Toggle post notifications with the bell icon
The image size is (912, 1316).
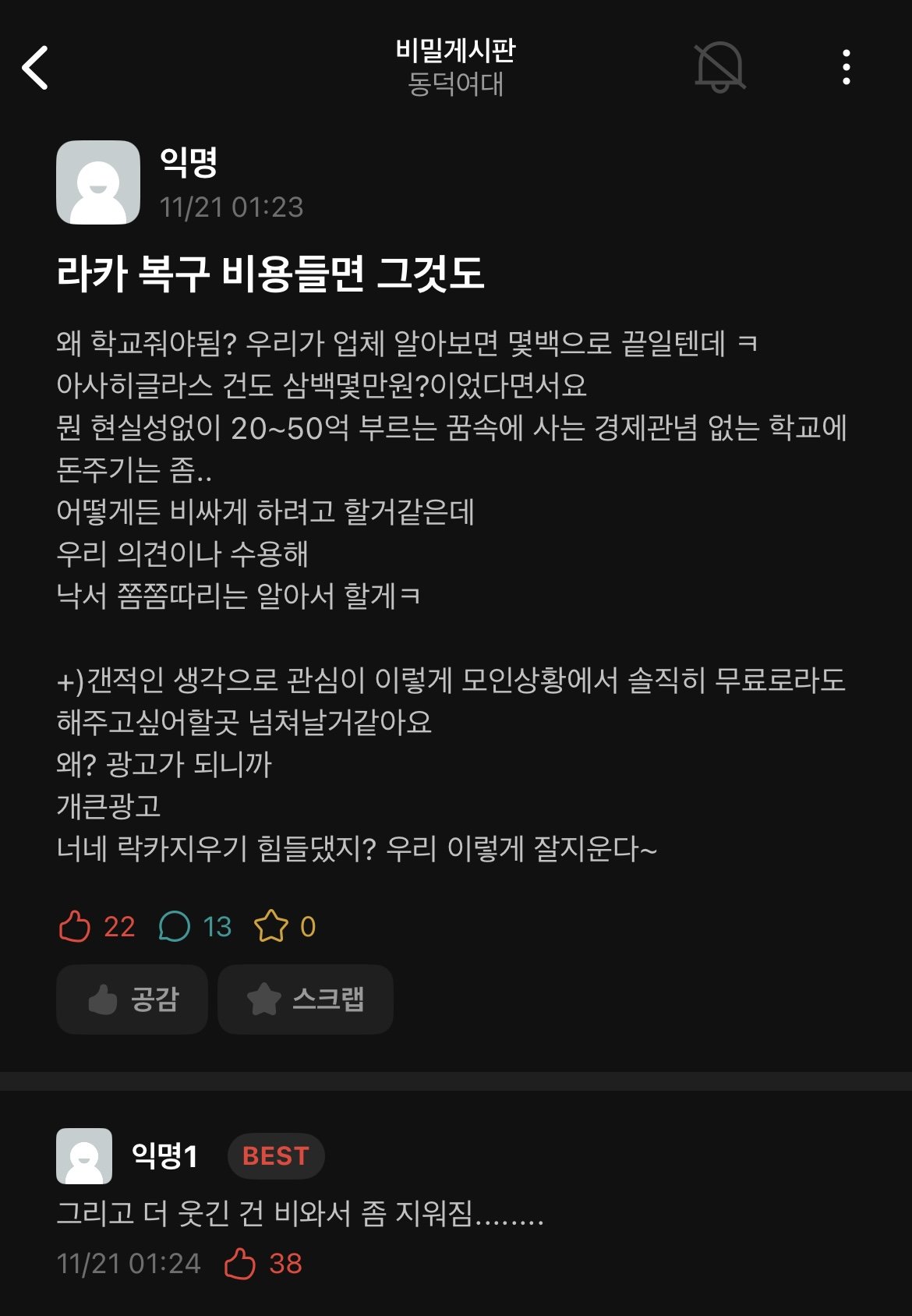coord(719,68)
